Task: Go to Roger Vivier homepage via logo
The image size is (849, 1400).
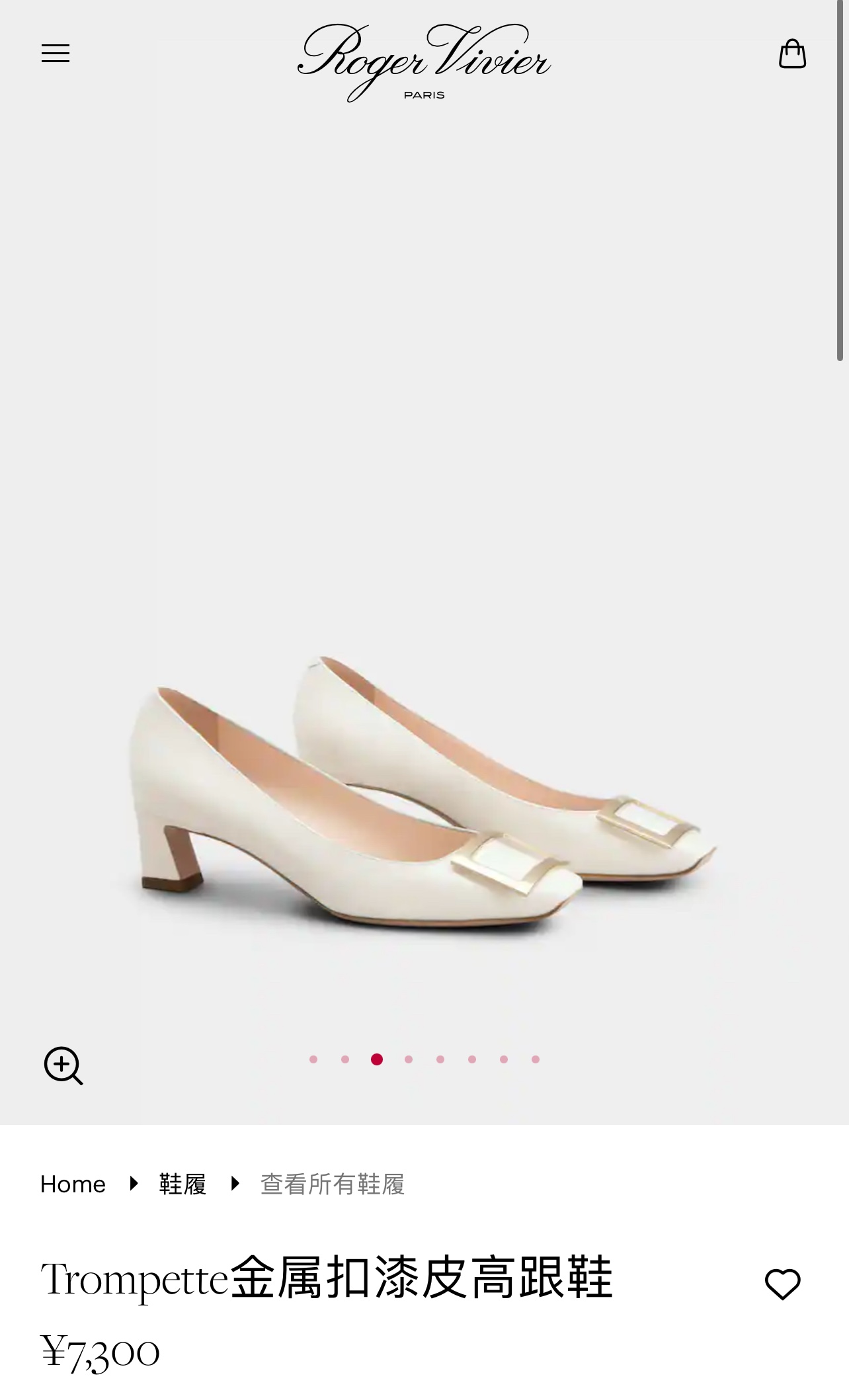Action: (424, 62)
